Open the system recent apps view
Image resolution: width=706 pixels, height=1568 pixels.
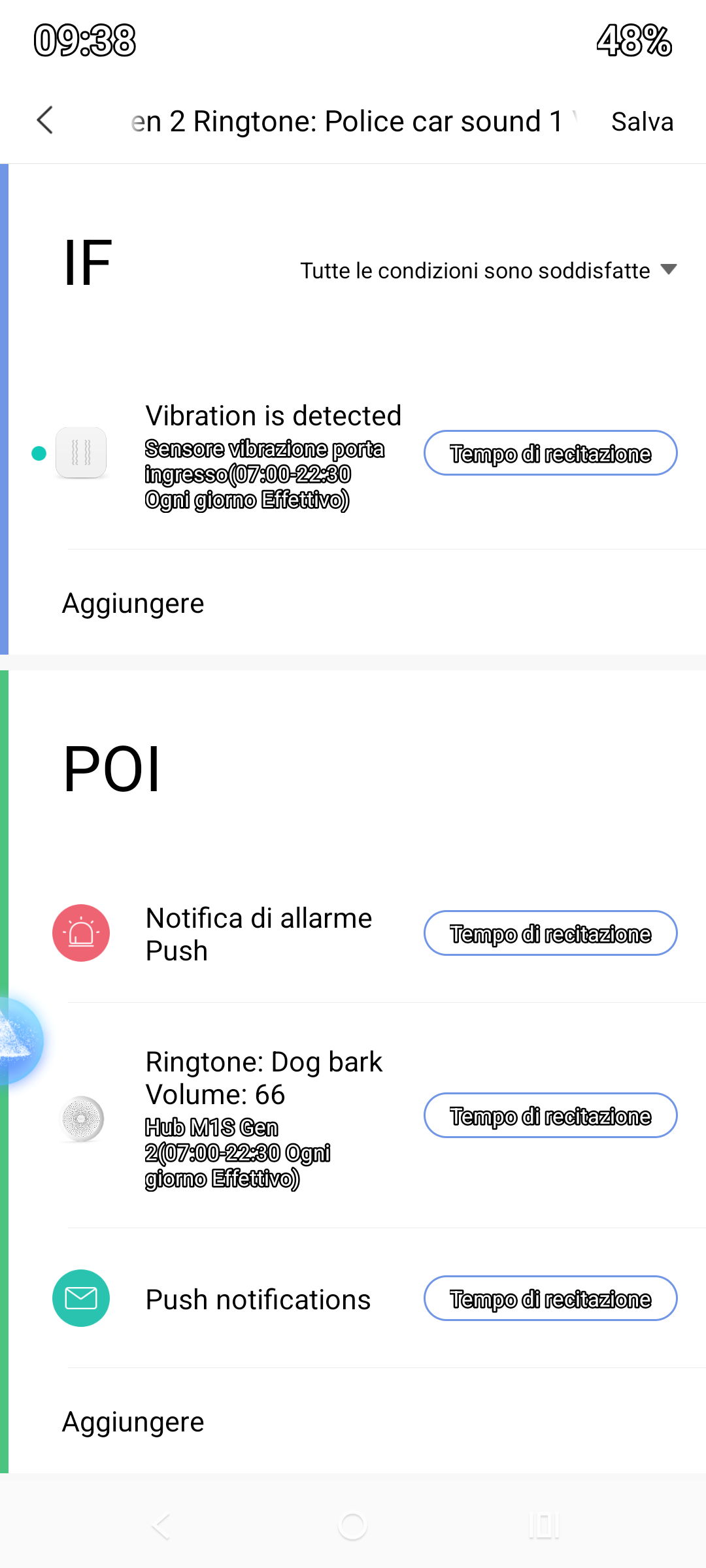tap(543, 1526)
